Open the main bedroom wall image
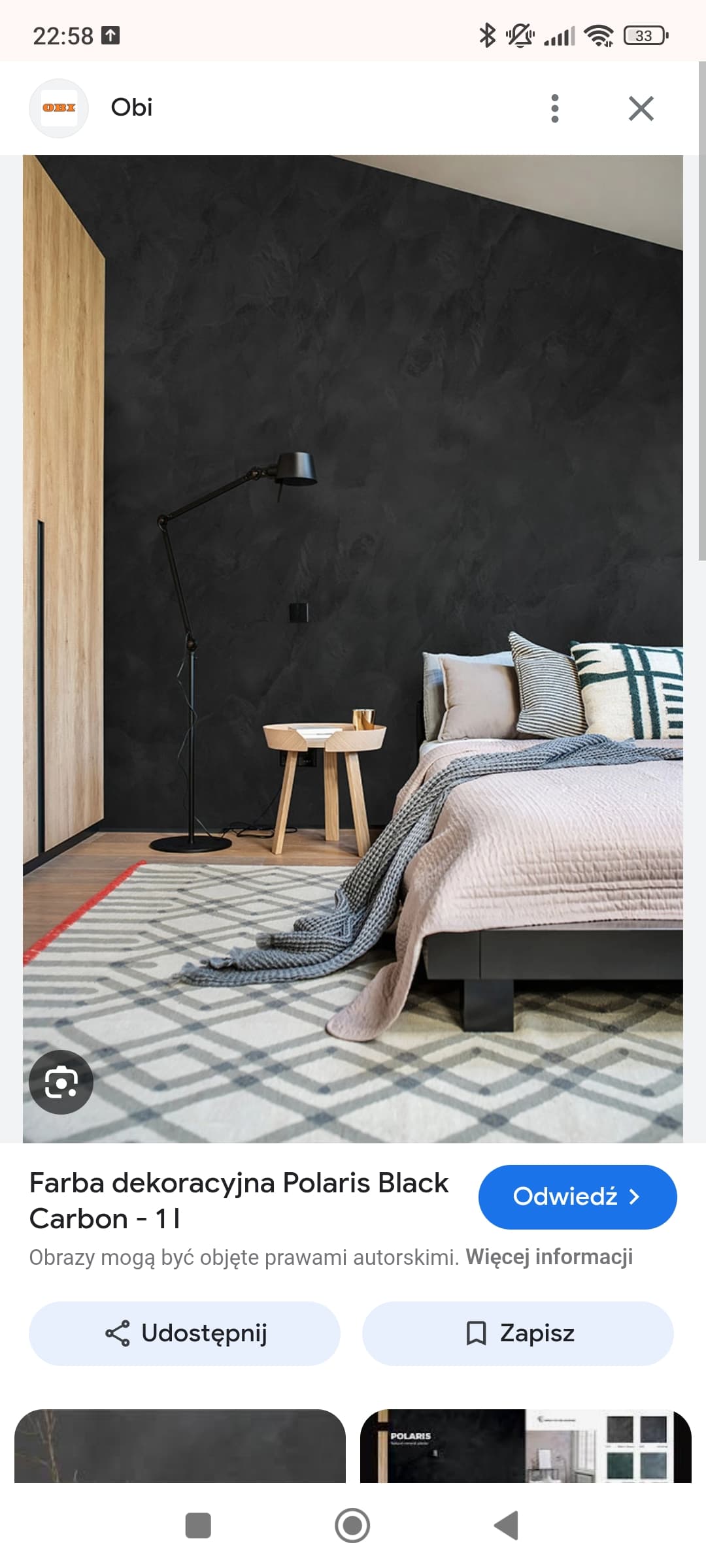The image size is (706, 1568). click(353, 648)
